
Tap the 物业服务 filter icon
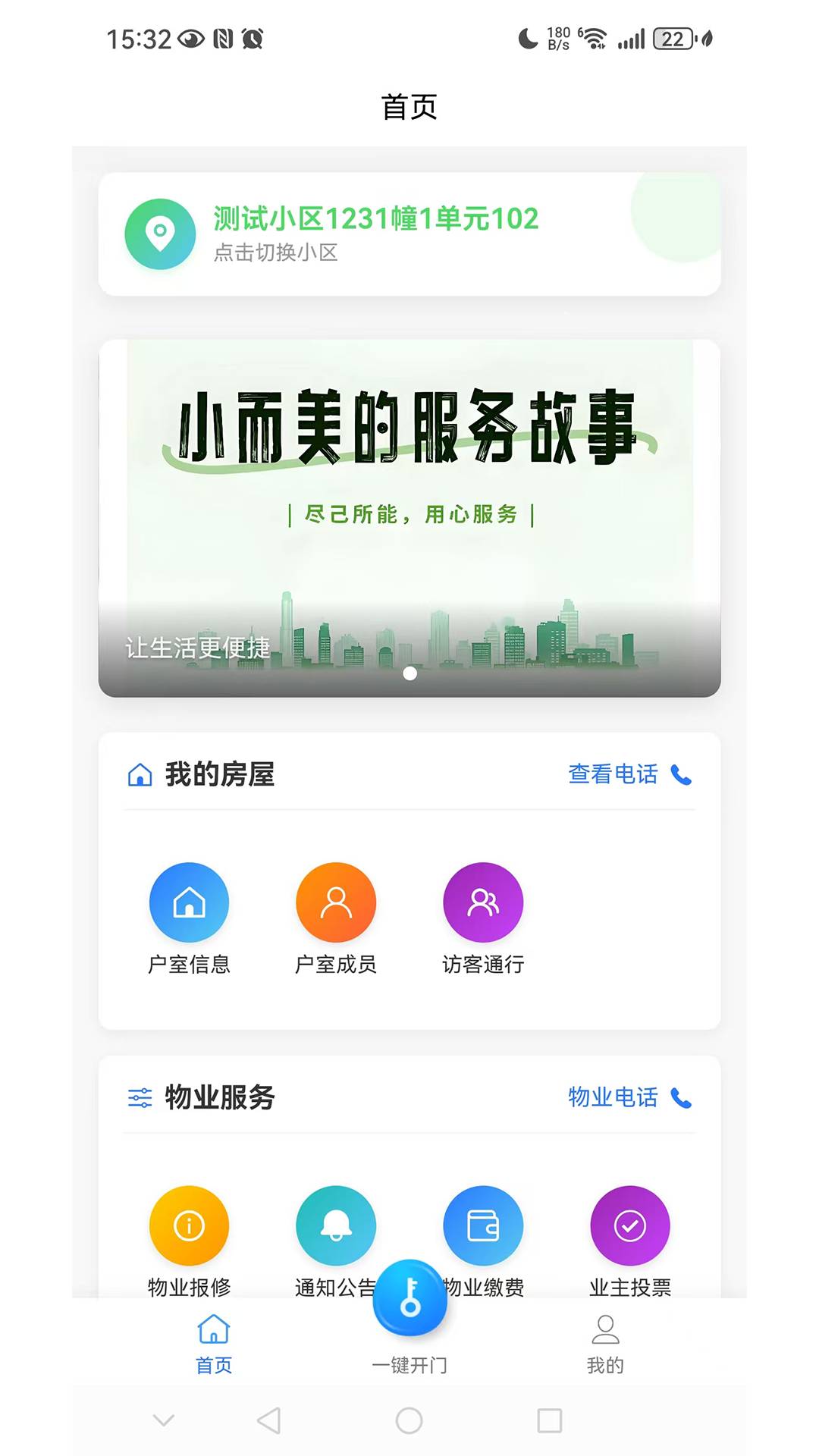[140, 1097]
